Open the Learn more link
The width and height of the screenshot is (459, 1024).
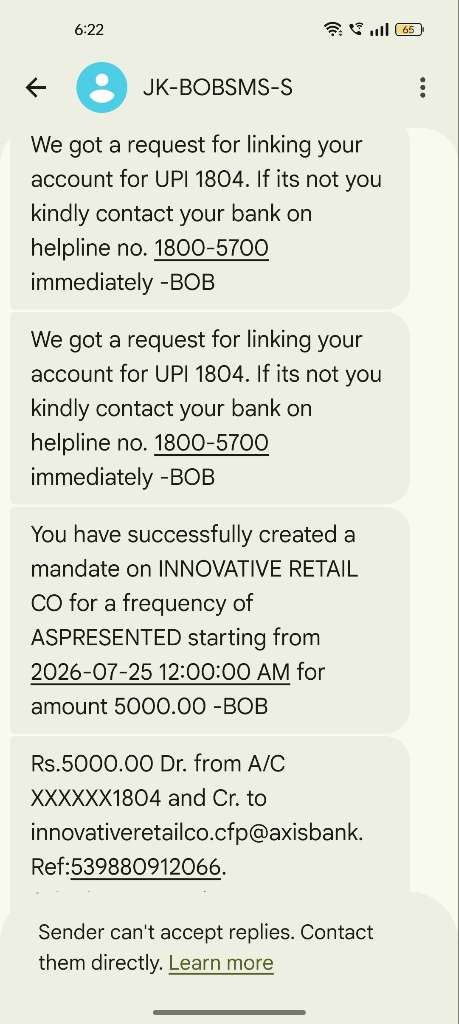pos(221,963)
